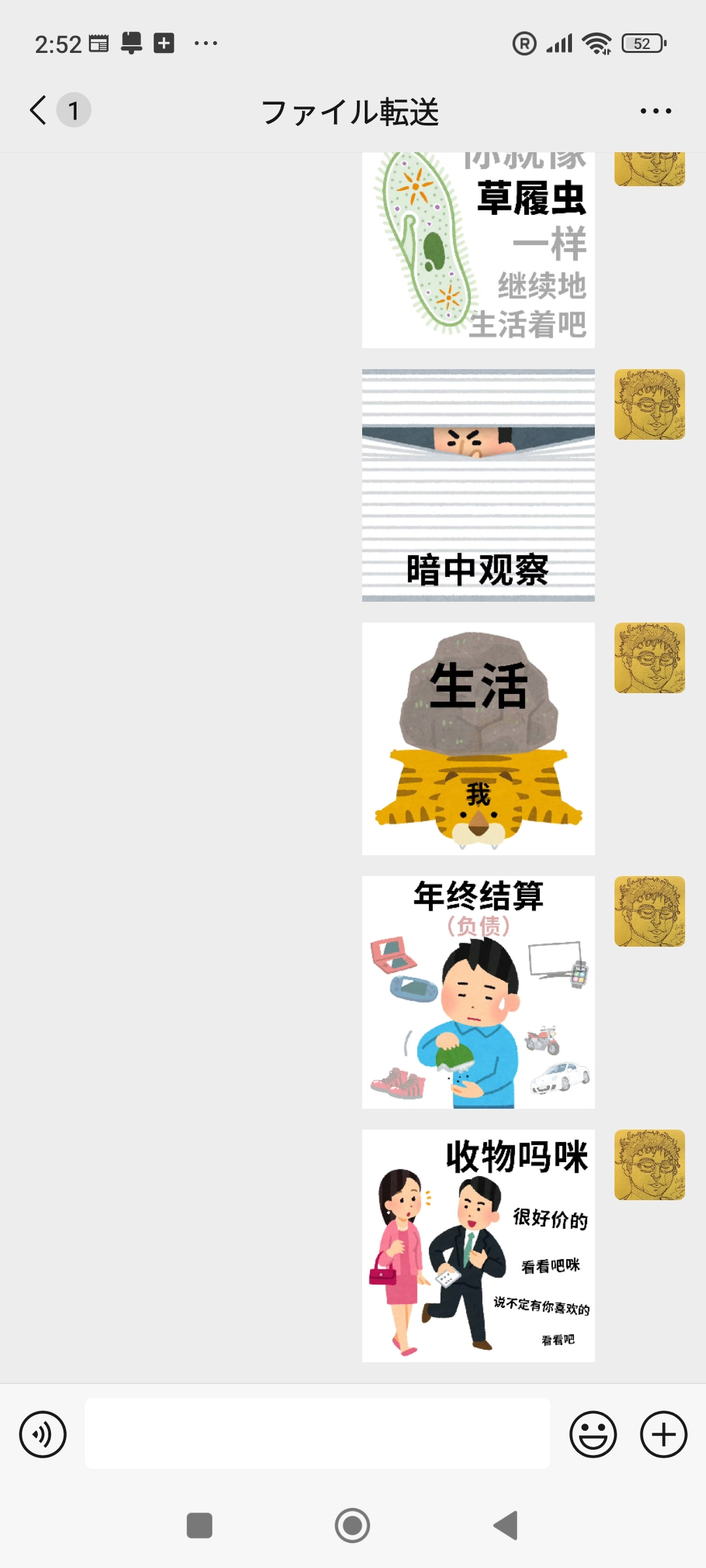Open the plus attachment menu

coord(663,1434)
